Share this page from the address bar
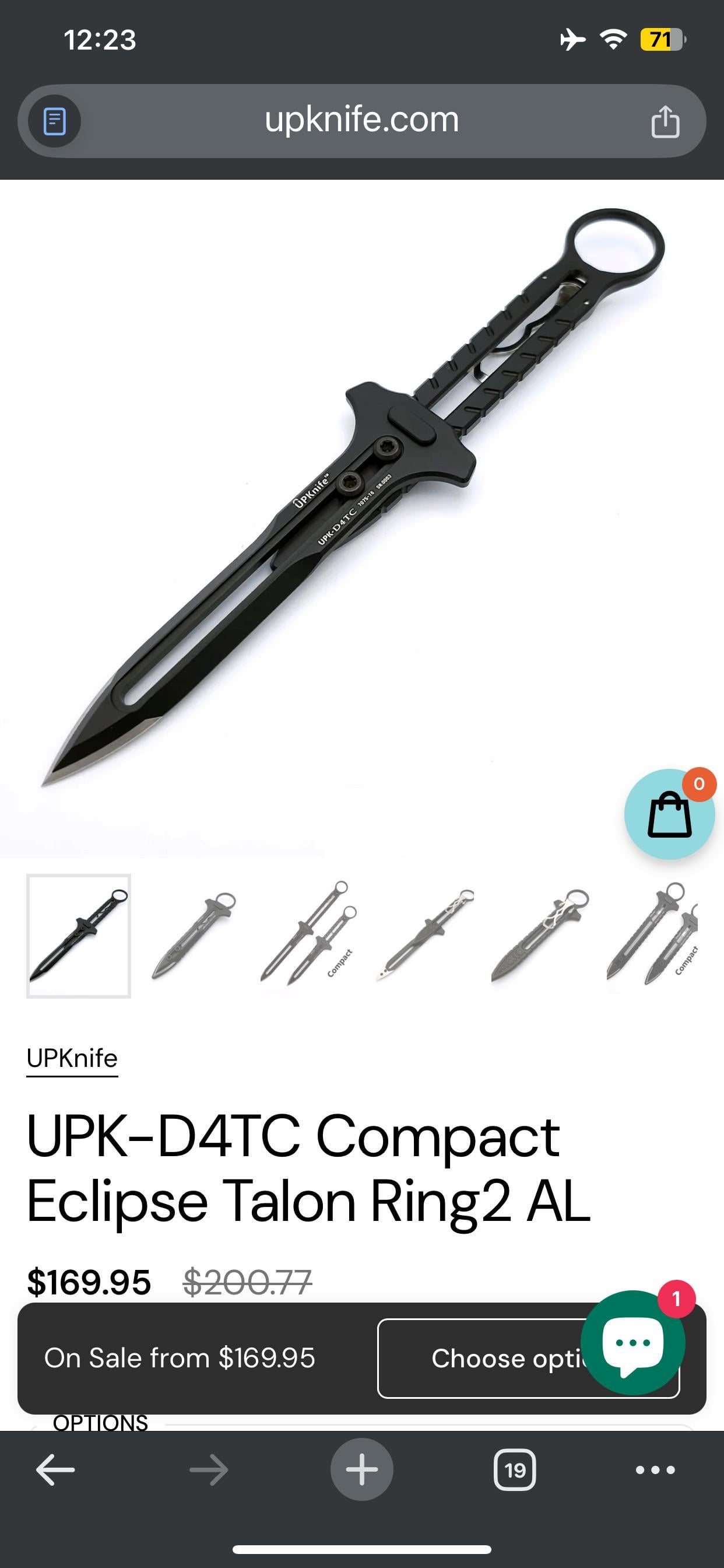Screen dimensions: 724x1568 665,122
